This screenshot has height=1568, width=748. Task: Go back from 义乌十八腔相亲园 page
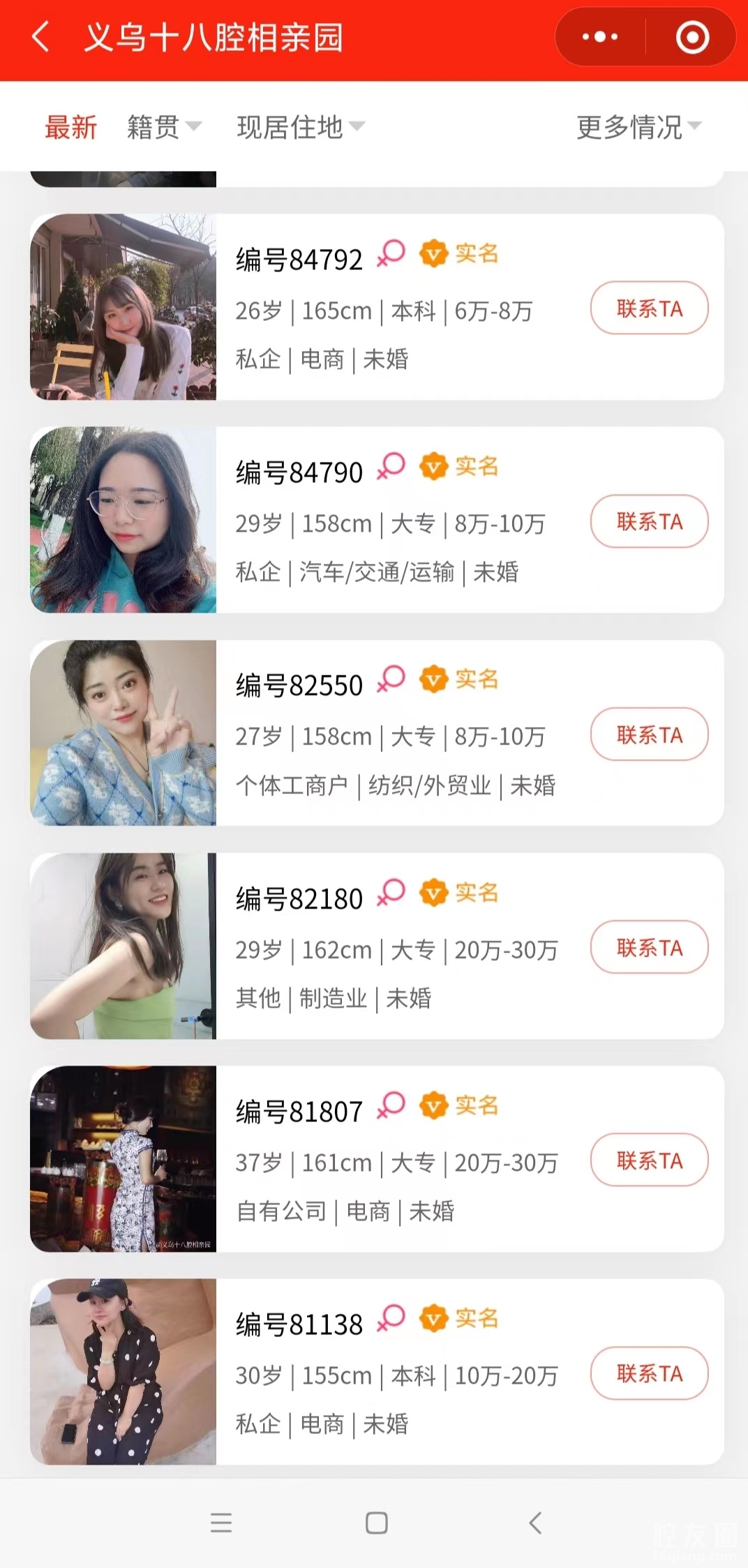coord(40,37)
